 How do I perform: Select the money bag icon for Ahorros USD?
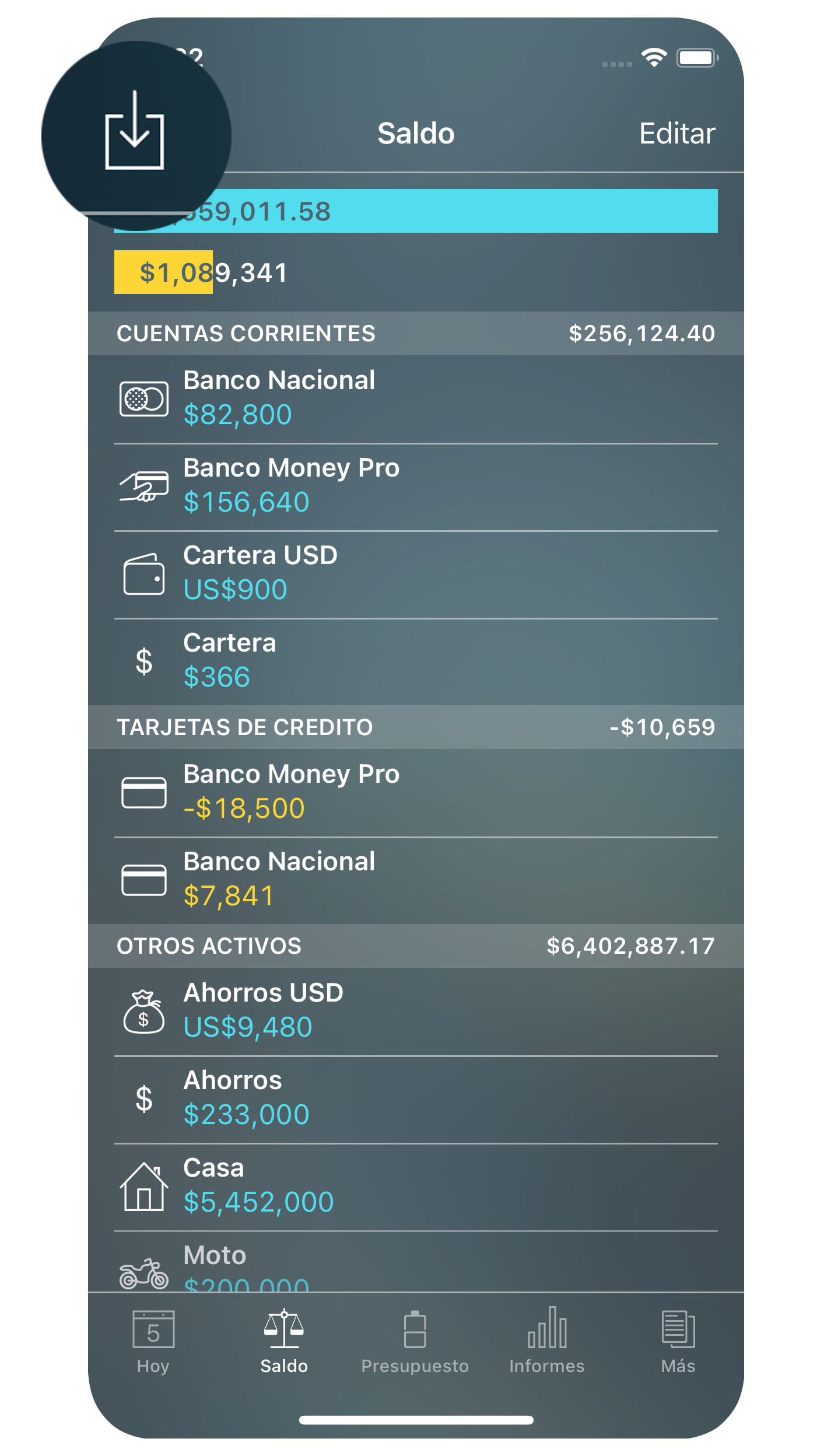coord(143,1012)
